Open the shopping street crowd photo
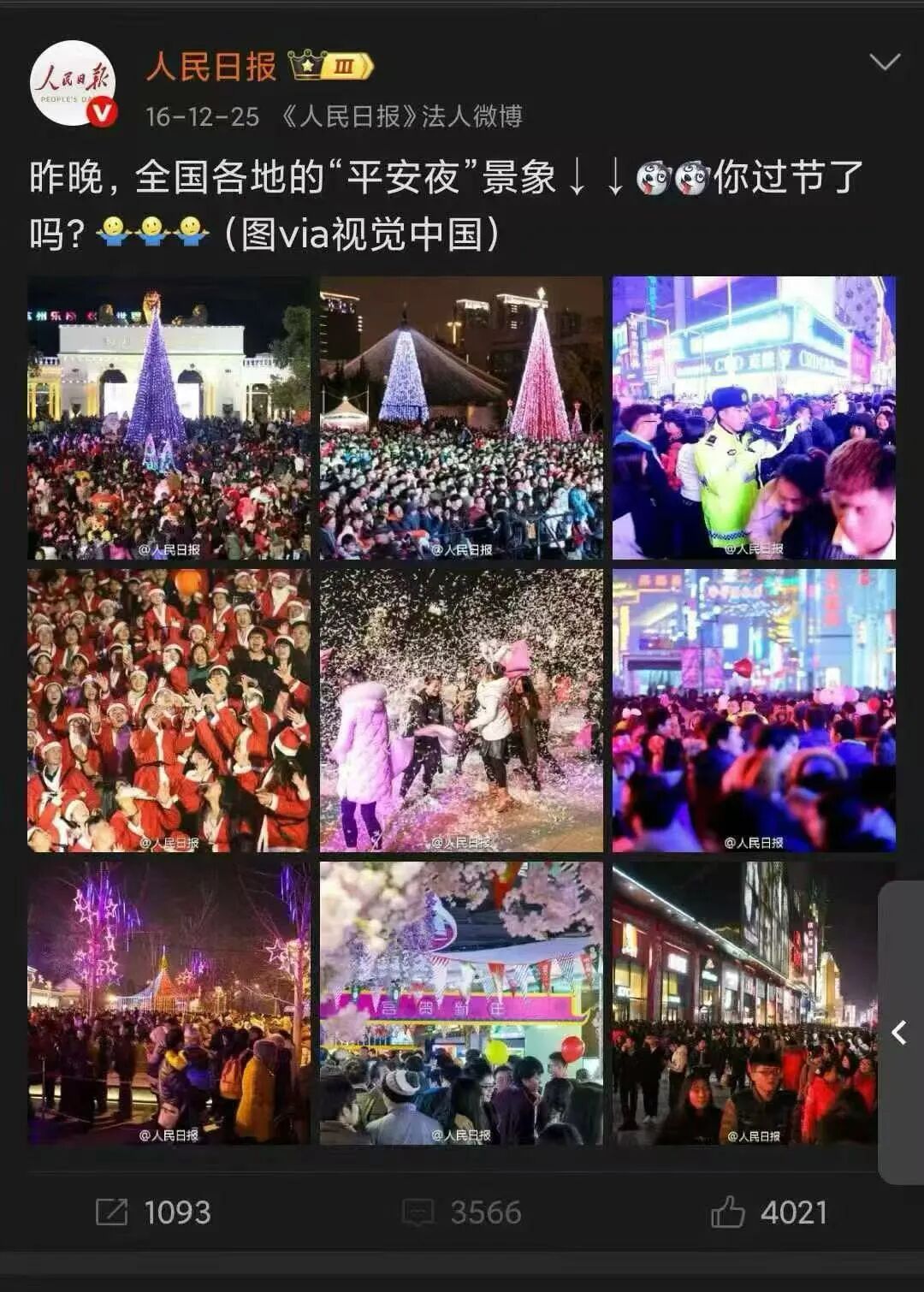This screenshot has width=924, height=1292. click(x=744, y=1003)
